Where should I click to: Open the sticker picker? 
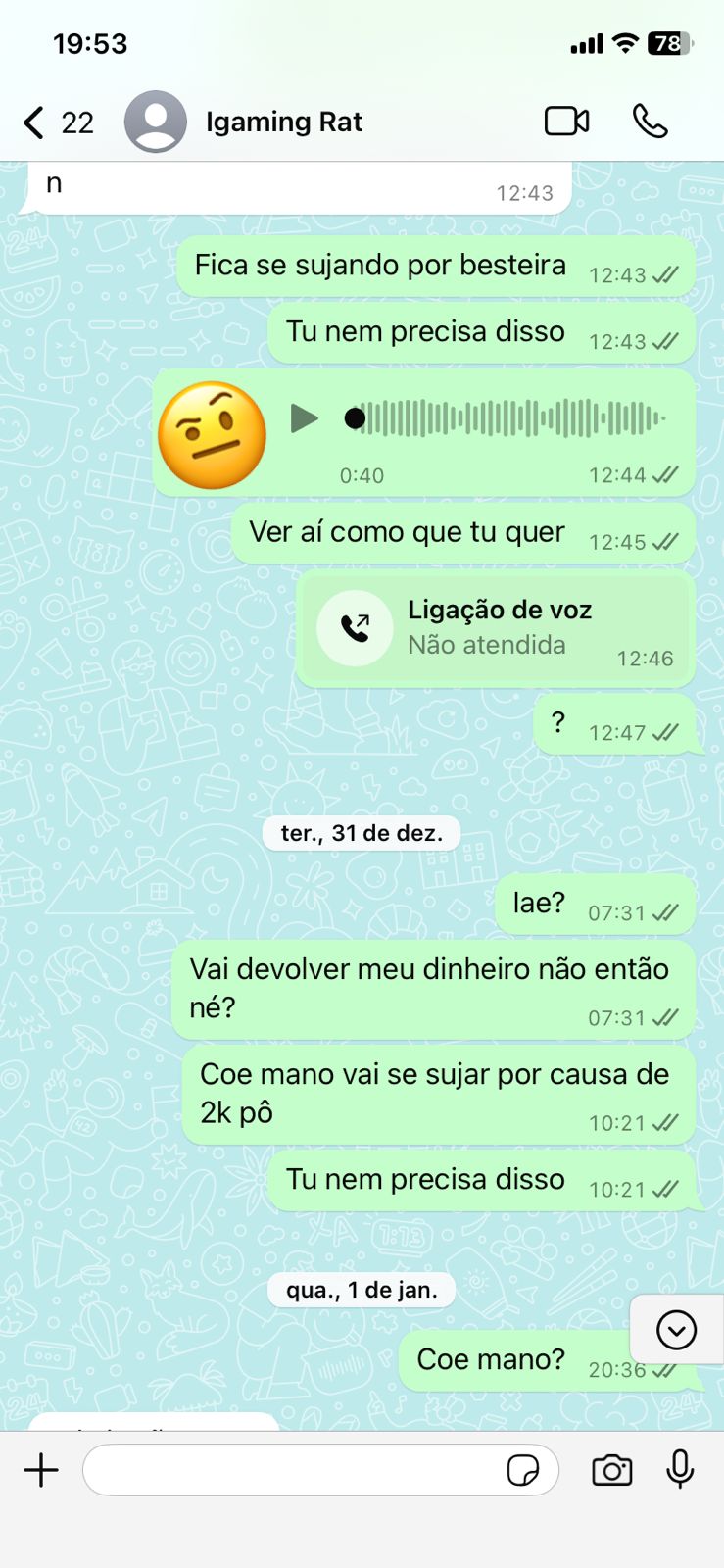tap(523, 1470)
